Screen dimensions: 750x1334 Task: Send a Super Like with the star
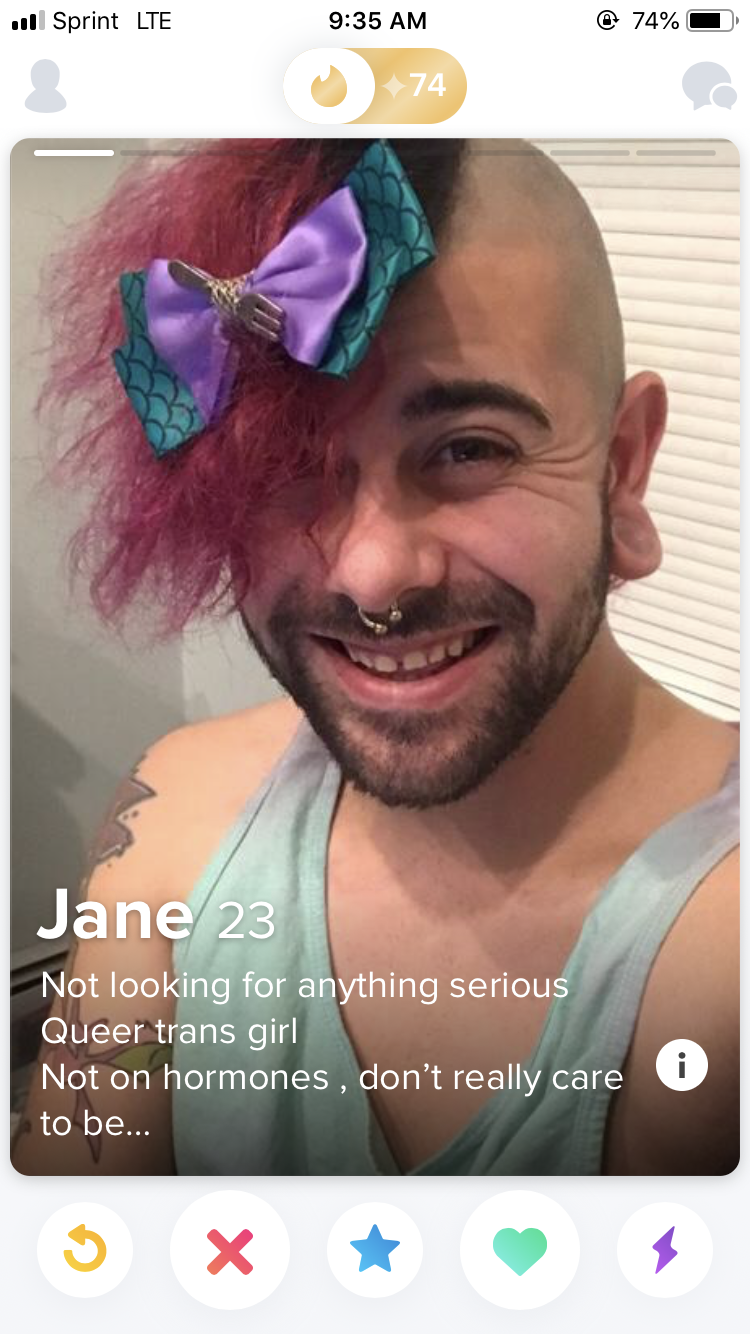375,1250
